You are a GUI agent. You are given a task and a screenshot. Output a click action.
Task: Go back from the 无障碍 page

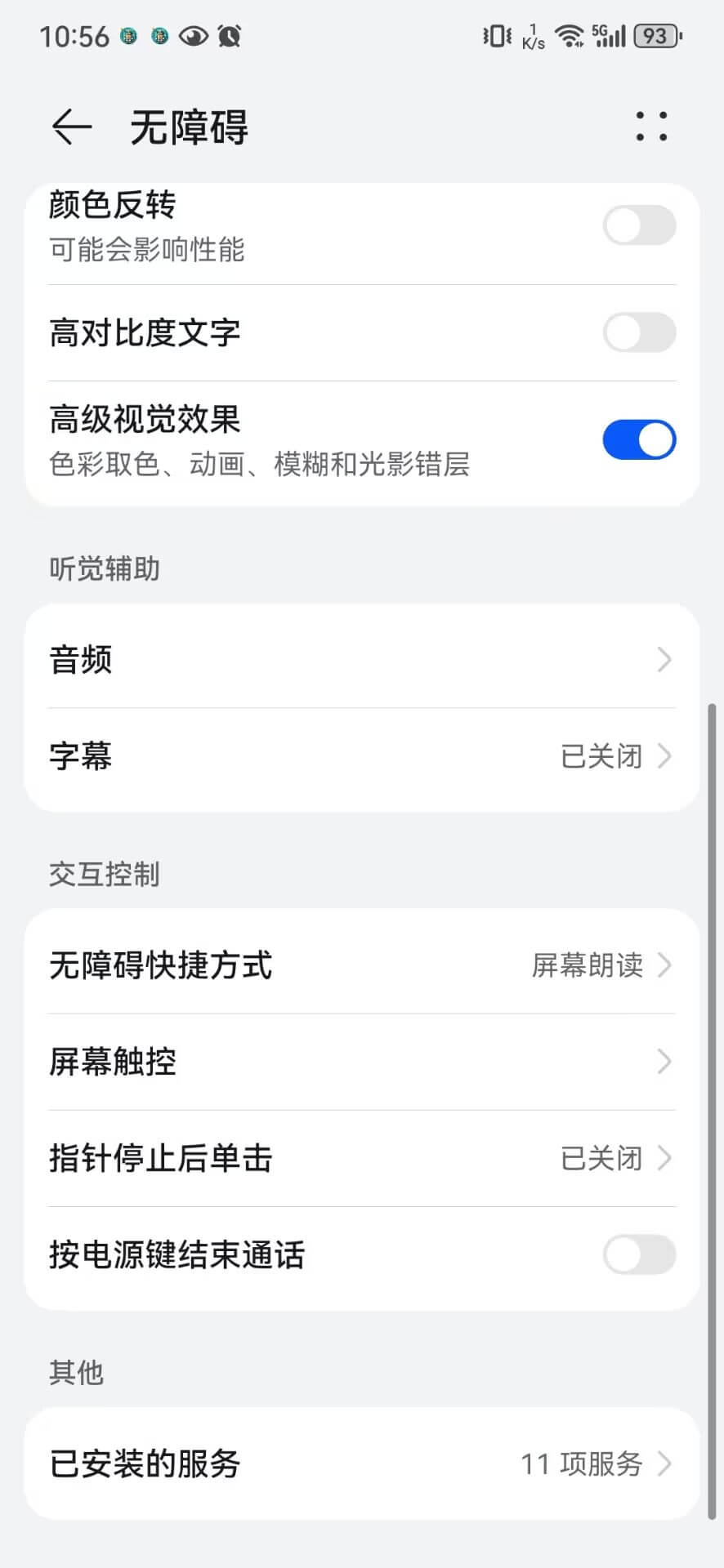(72, 127)
